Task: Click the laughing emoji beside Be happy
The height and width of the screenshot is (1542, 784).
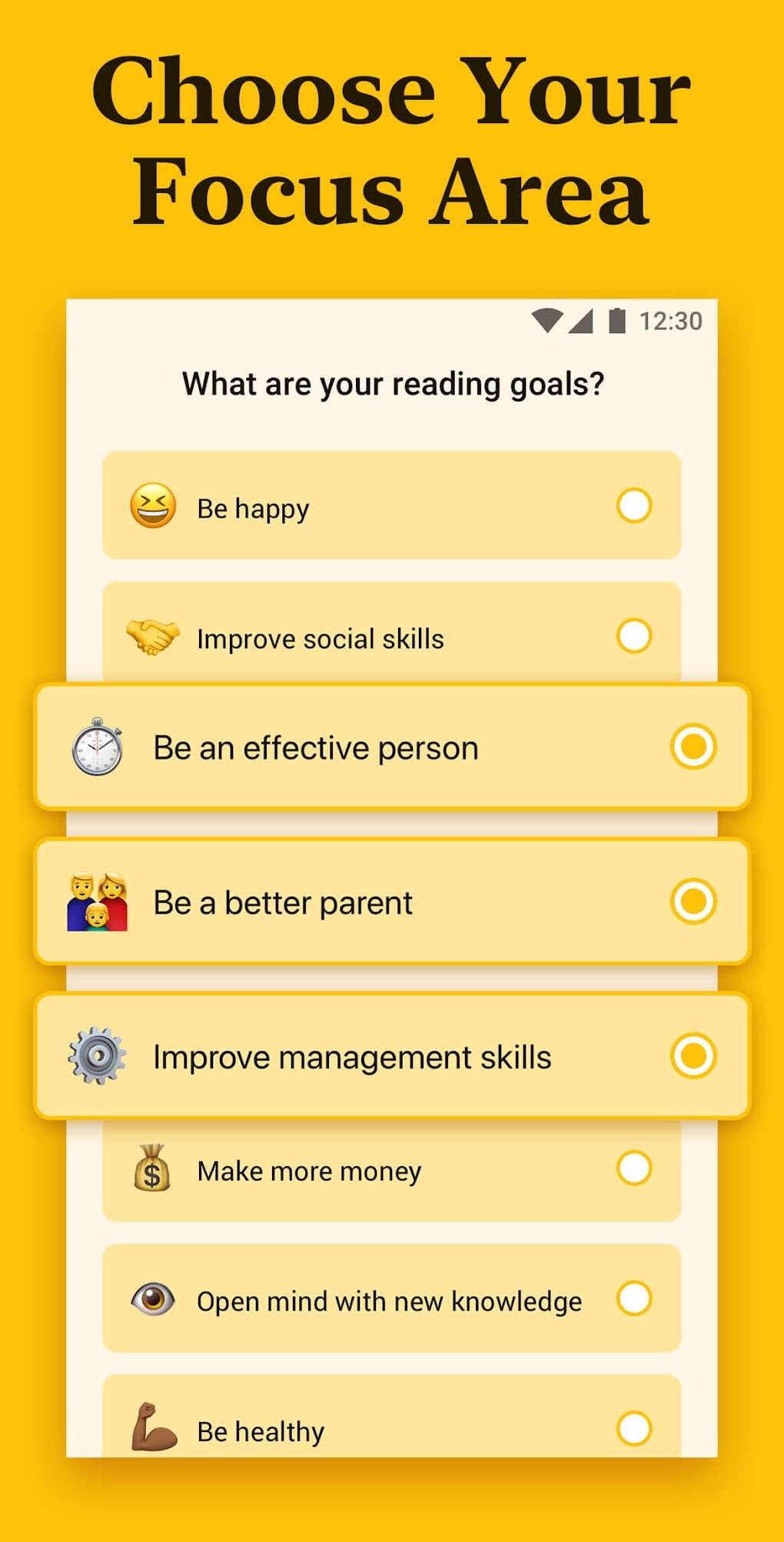Action: tap(151, 506)
